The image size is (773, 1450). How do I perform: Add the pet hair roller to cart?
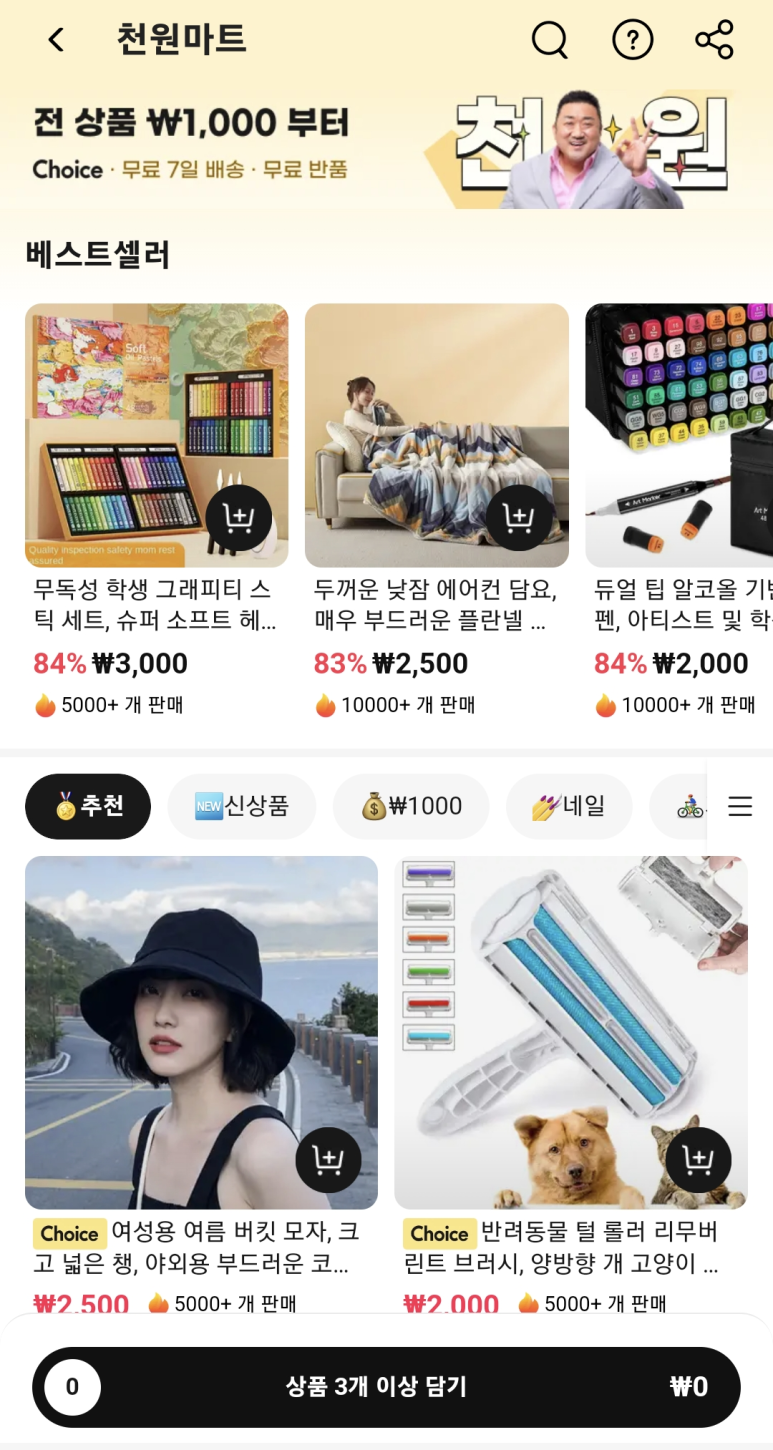698,1160
